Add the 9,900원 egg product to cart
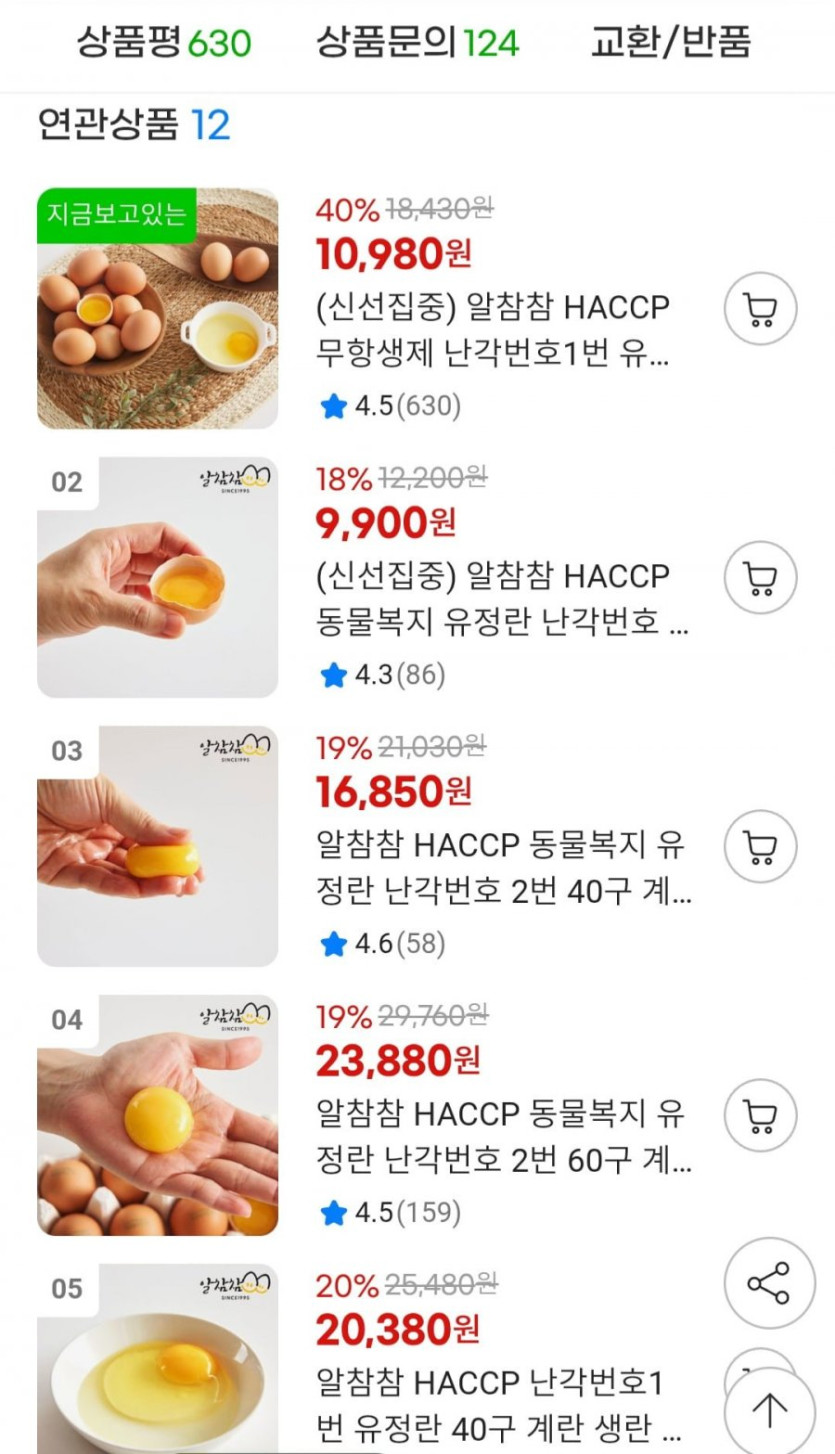 tap(760, 577)
